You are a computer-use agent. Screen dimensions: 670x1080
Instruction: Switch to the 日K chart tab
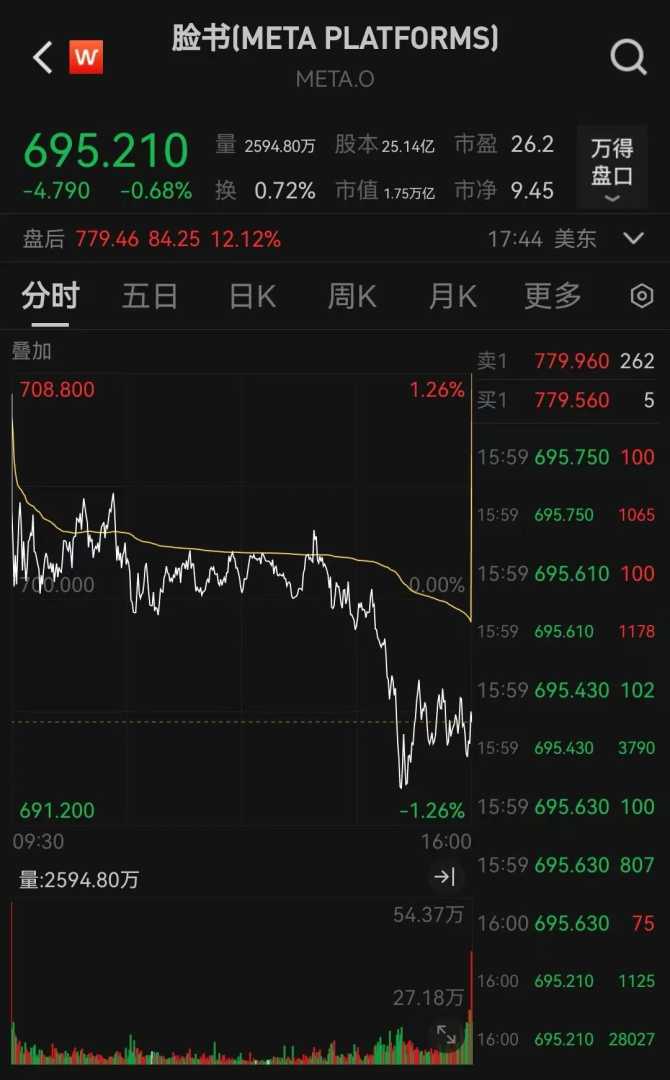tap(252, 296)
